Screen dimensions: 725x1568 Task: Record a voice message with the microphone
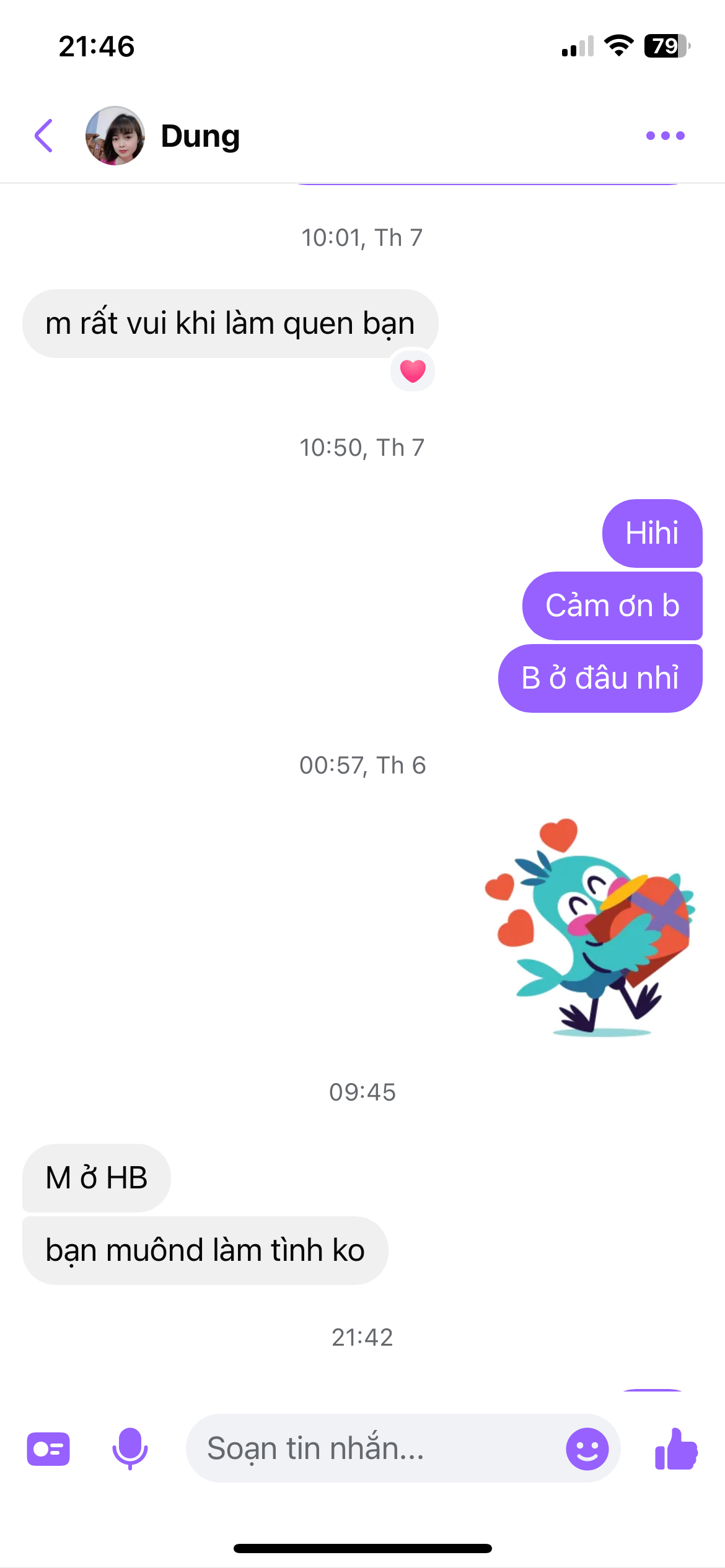130,1448
